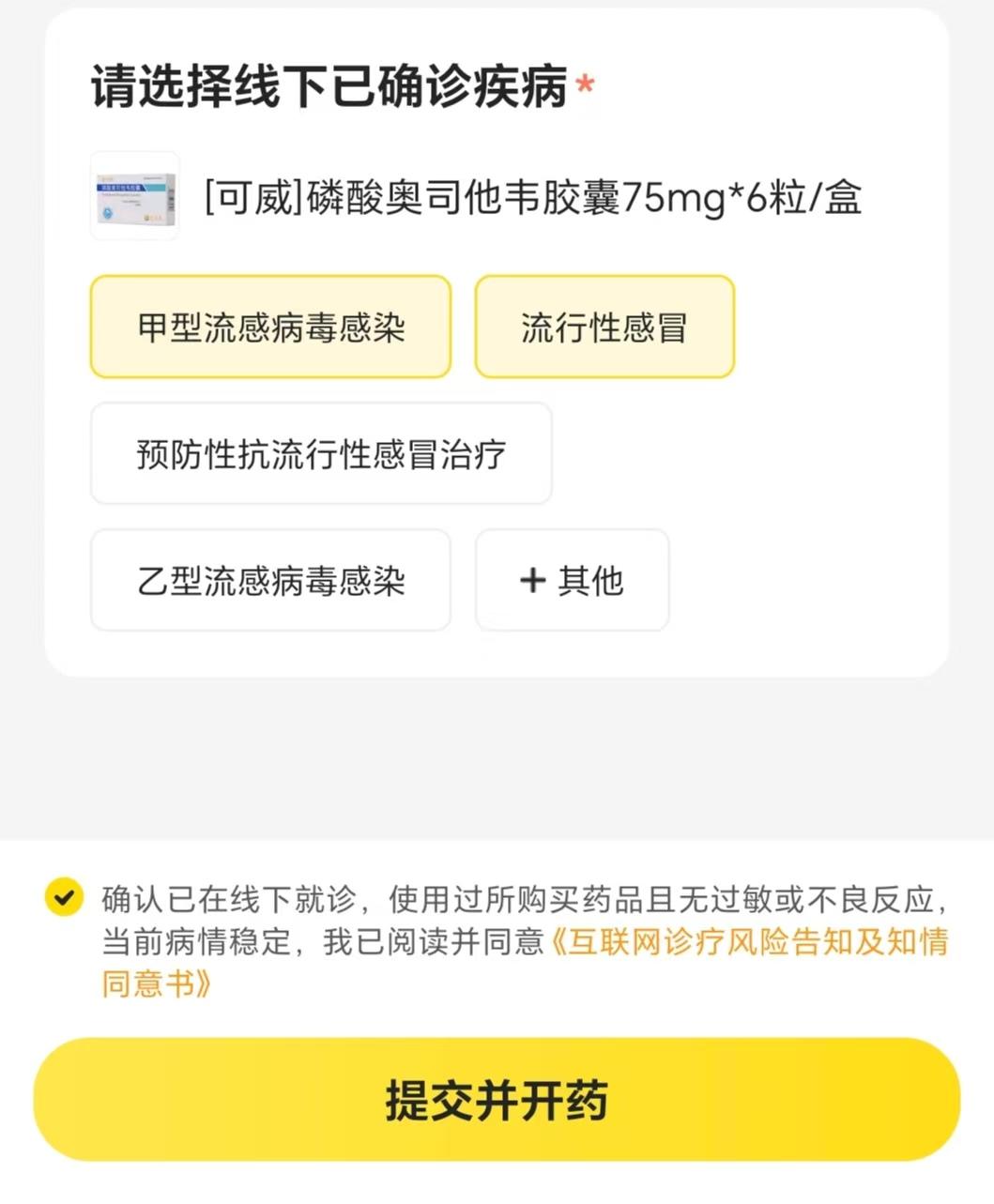Screen dimensions: 994x1204
Task: Deselect the 流行性感冒 chip
Action: [x=604, y=328]
